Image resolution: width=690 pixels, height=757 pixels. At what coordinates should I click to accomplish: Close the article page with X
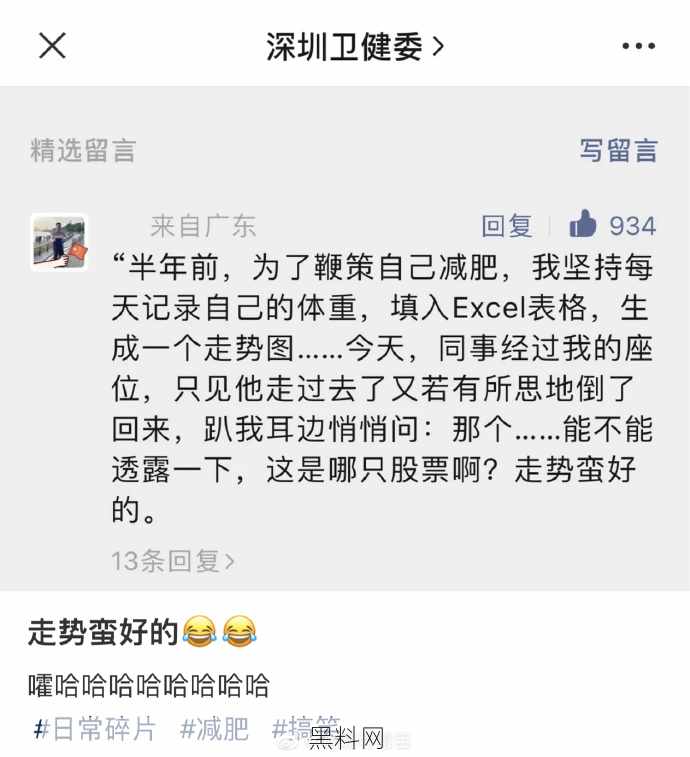[x=52, y=45]
